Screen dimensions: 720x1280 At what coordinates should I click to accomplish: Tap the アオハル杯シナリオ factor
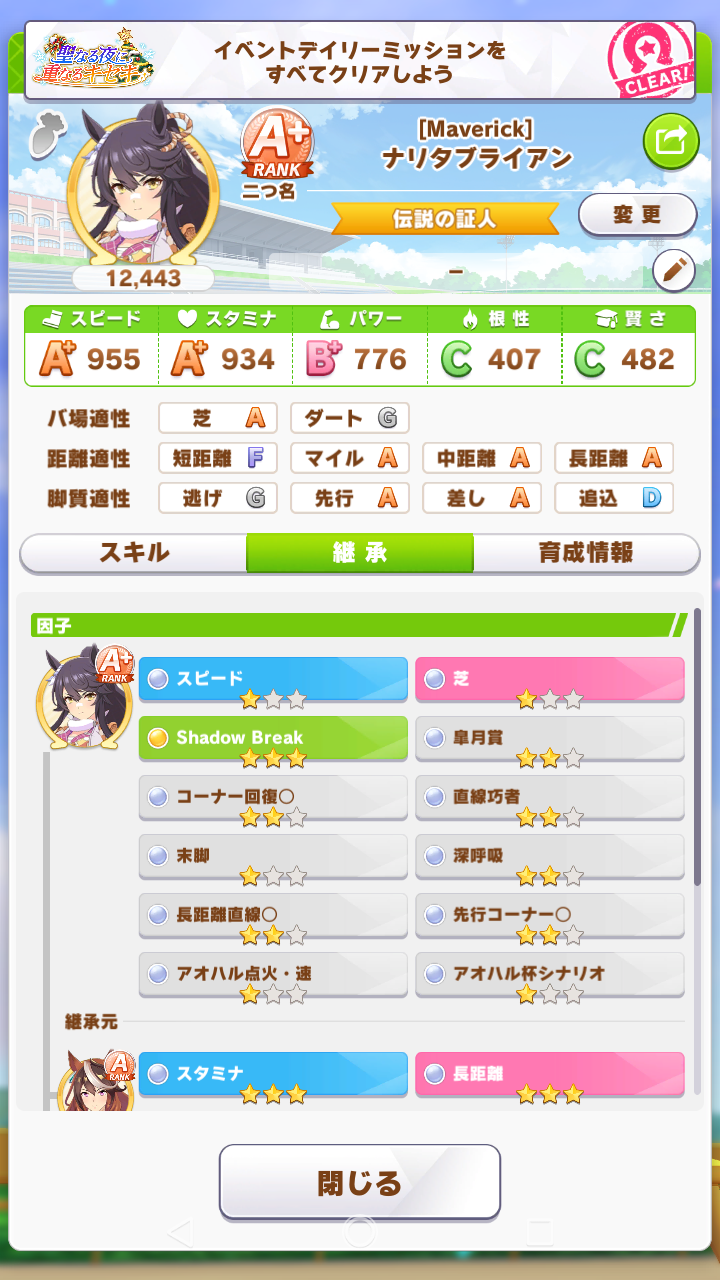coord(550,973)
